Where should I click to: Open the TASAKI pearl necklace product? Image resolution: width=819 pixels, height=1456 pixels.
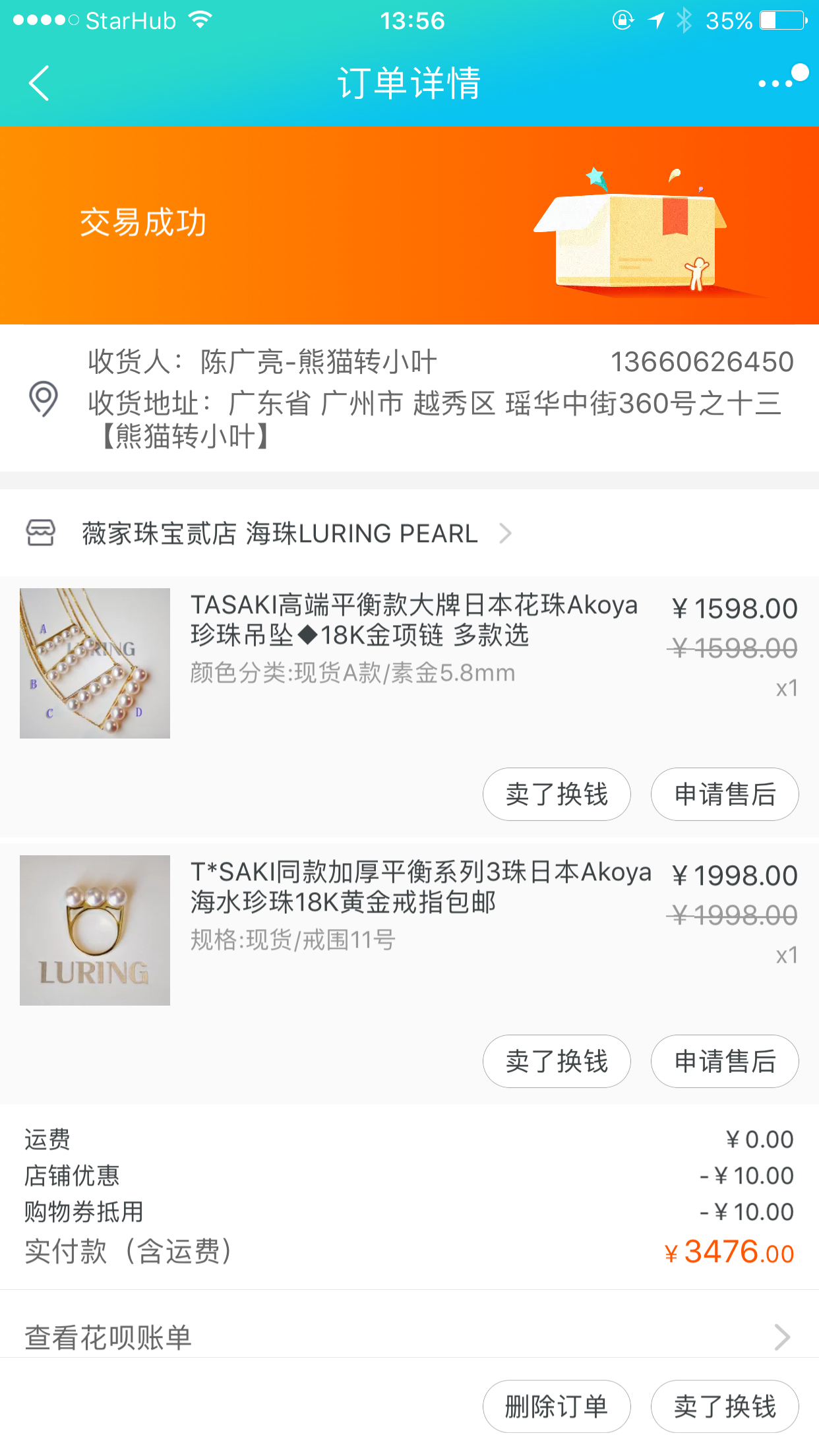pos(414,620)
